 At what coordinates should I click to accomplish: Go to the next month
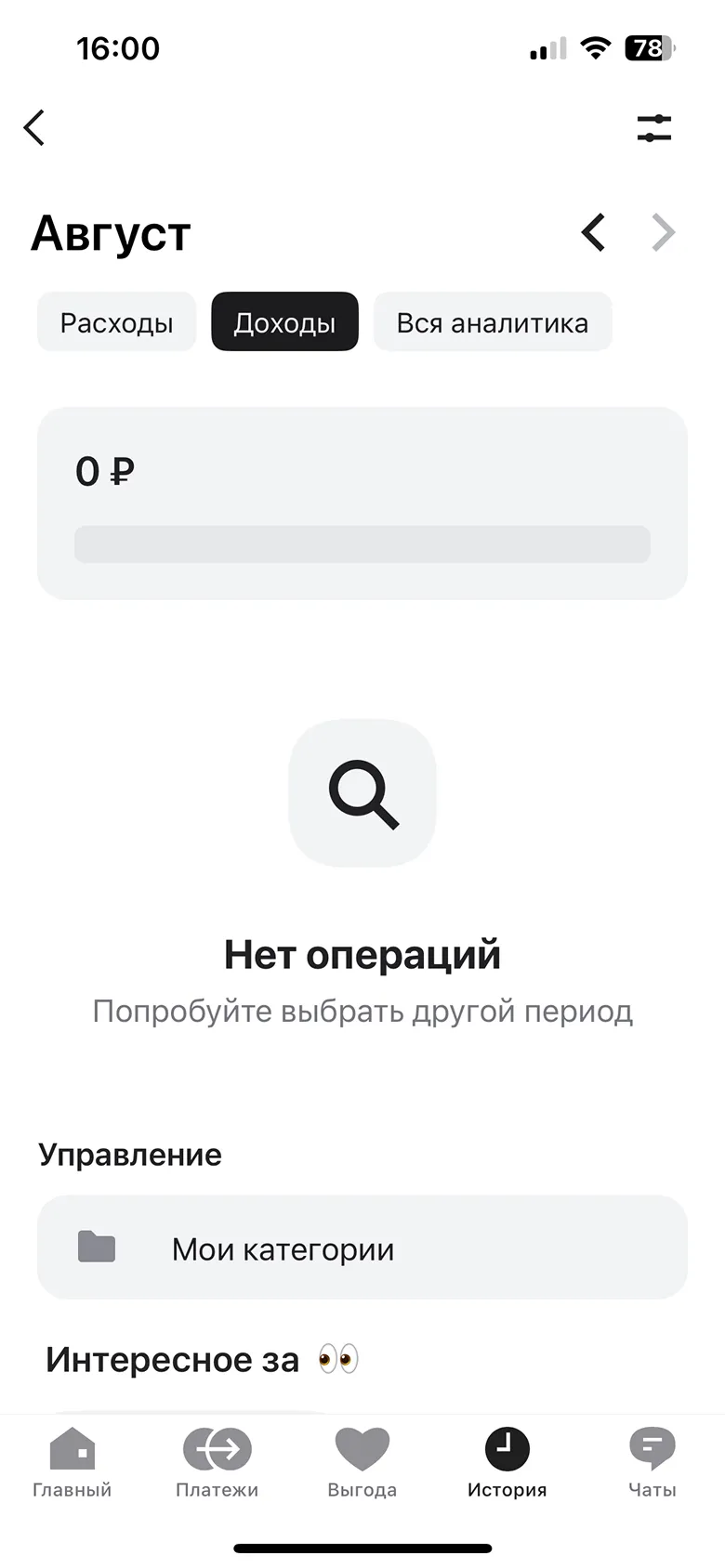pyautogui.click(x=663, y=232)
